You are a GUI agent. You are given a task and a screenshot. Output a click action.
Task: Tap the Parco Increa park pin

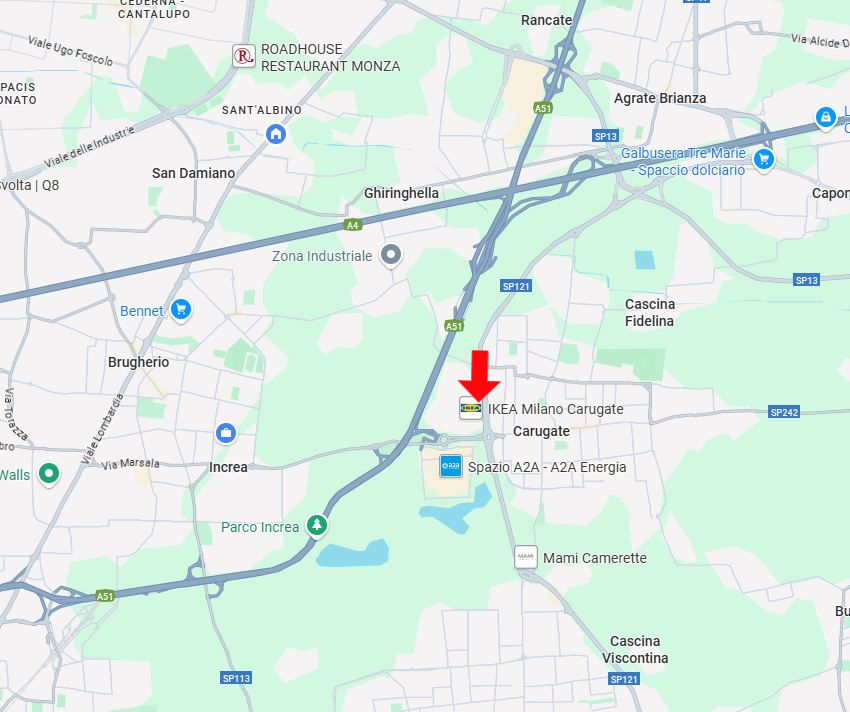(317, 525)
